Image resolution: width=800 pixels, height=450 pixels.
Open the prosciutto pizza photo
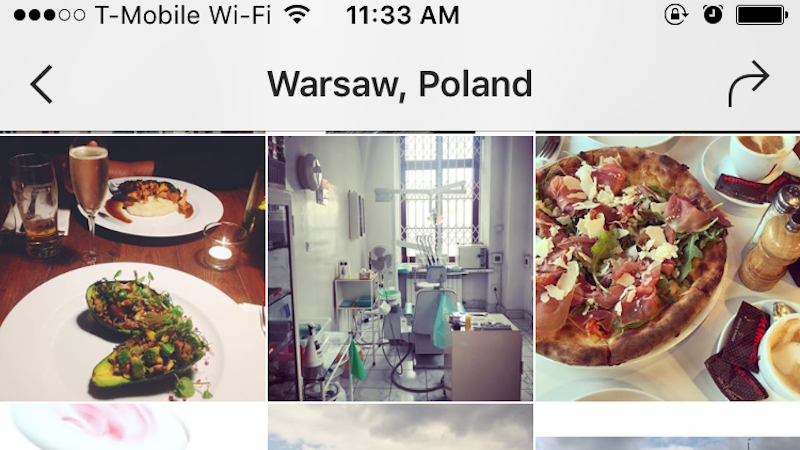[x=668, y=268]
